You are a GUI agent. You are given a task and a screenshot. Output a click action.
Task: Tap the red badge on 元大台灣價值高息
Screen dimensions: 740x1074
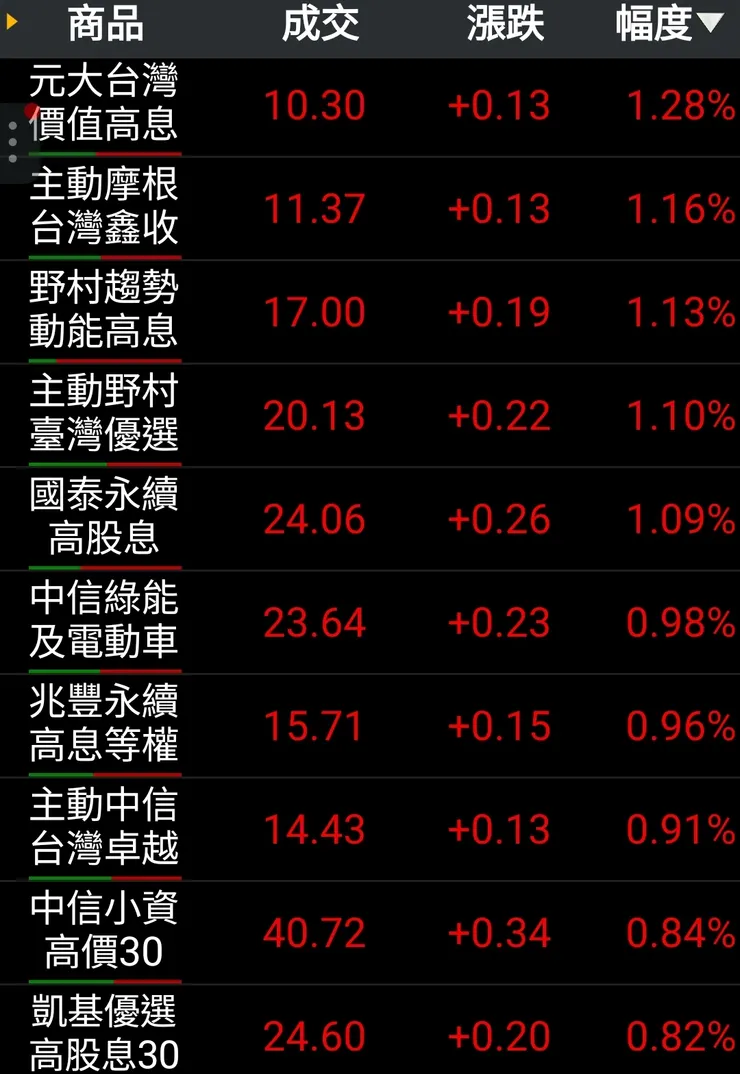click(30, 109)
